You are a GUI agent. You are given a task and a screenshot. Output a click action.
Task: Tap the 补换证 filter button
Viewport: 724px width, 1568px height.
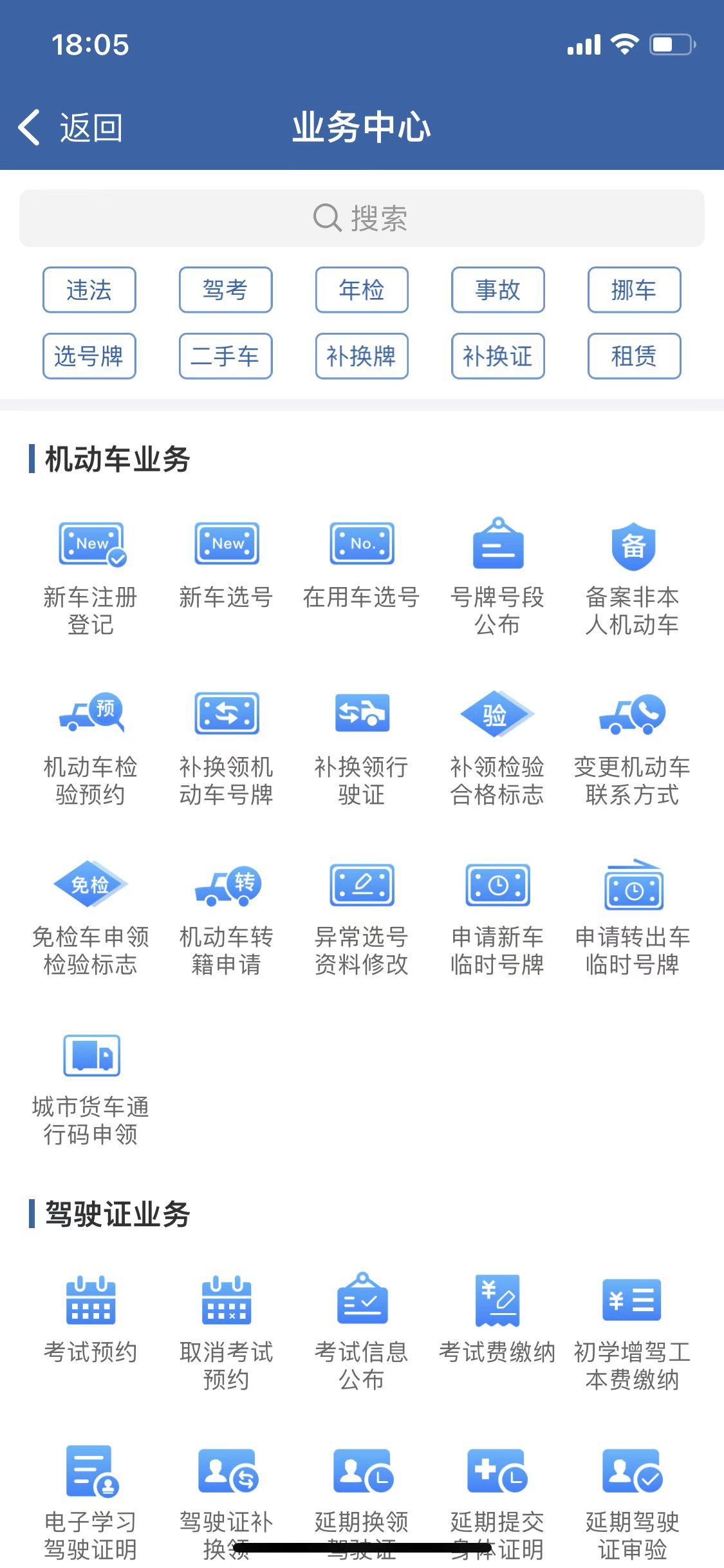pos(497,357)
